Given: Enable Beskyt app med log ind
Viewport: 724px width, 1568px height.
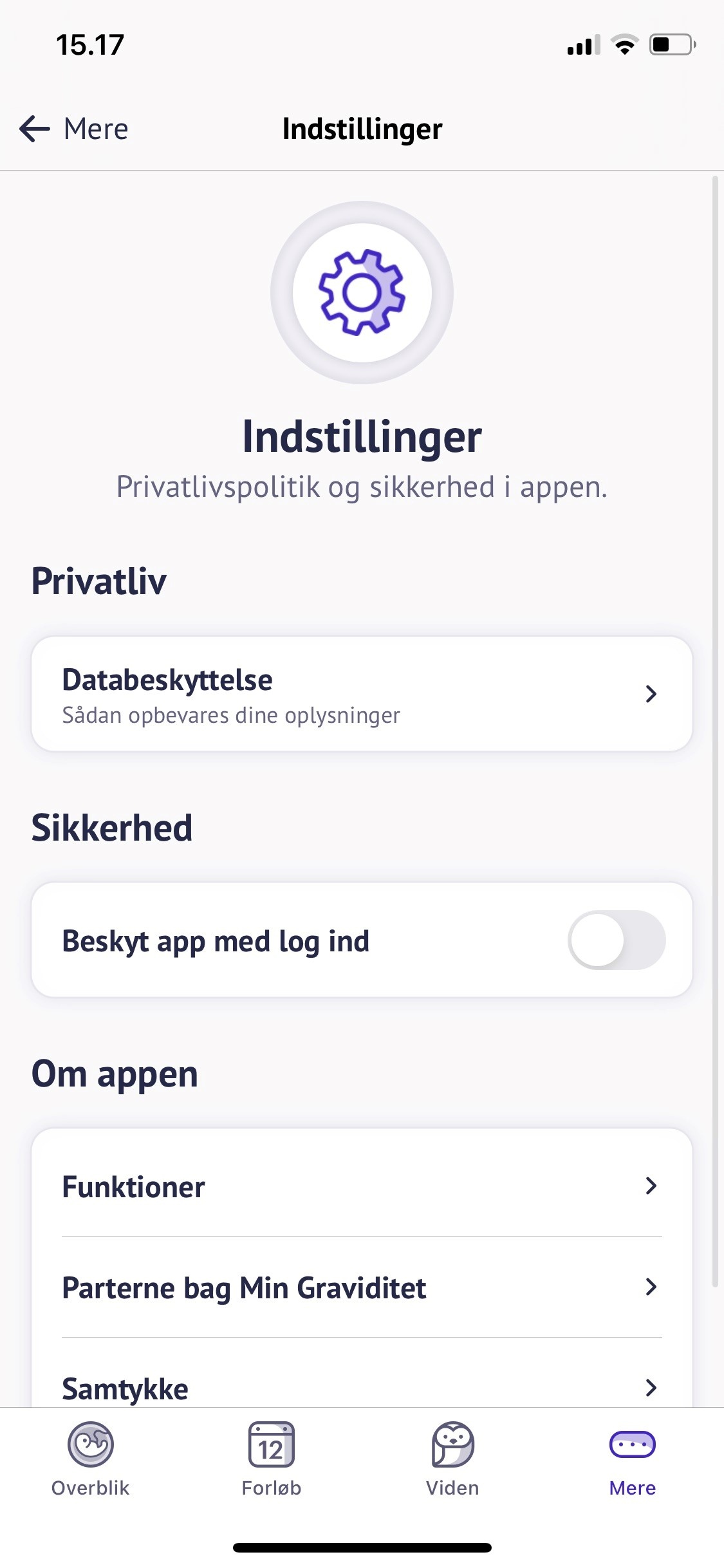Looking at the screenshot, I should [x=616, y=940].
